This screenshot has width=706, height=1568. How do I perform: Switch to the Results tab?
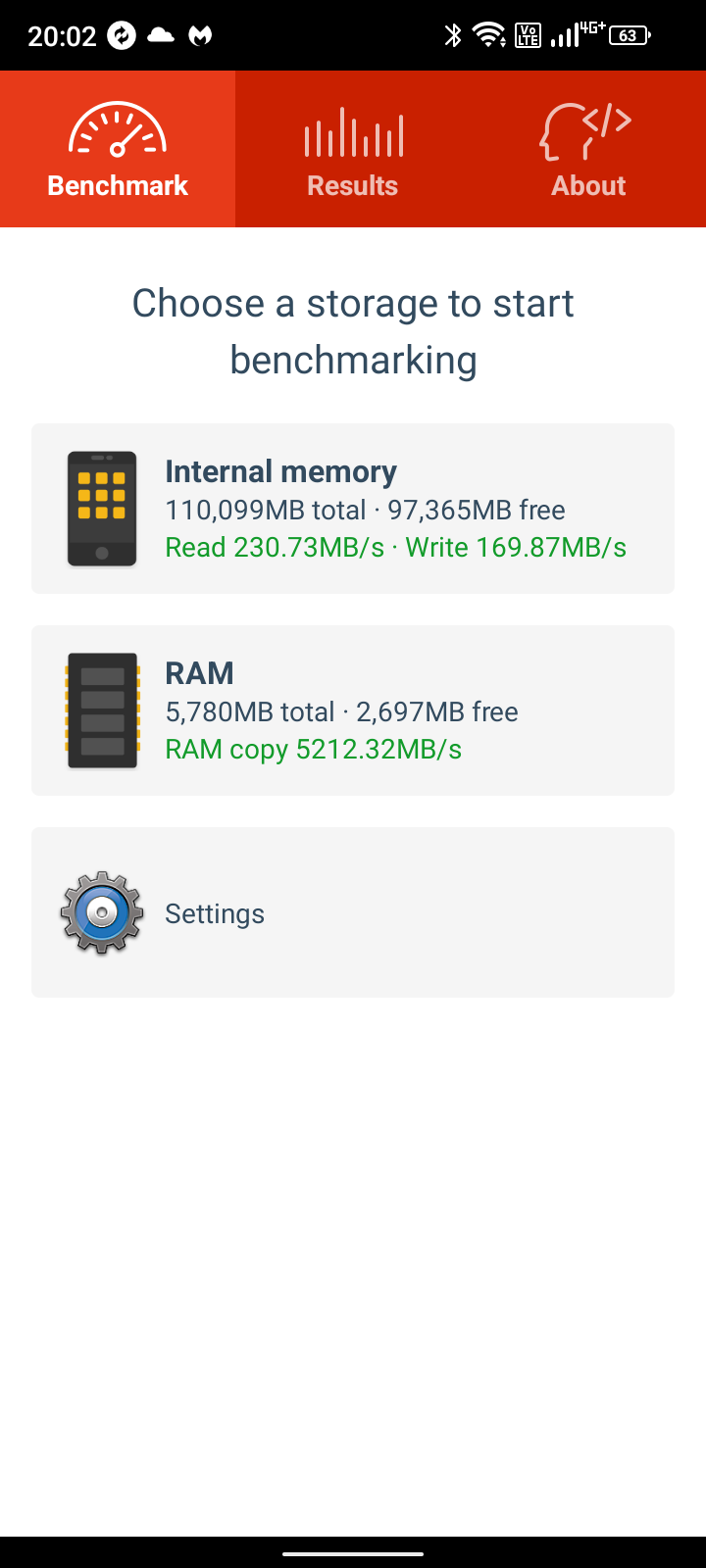tap(353, 149)
